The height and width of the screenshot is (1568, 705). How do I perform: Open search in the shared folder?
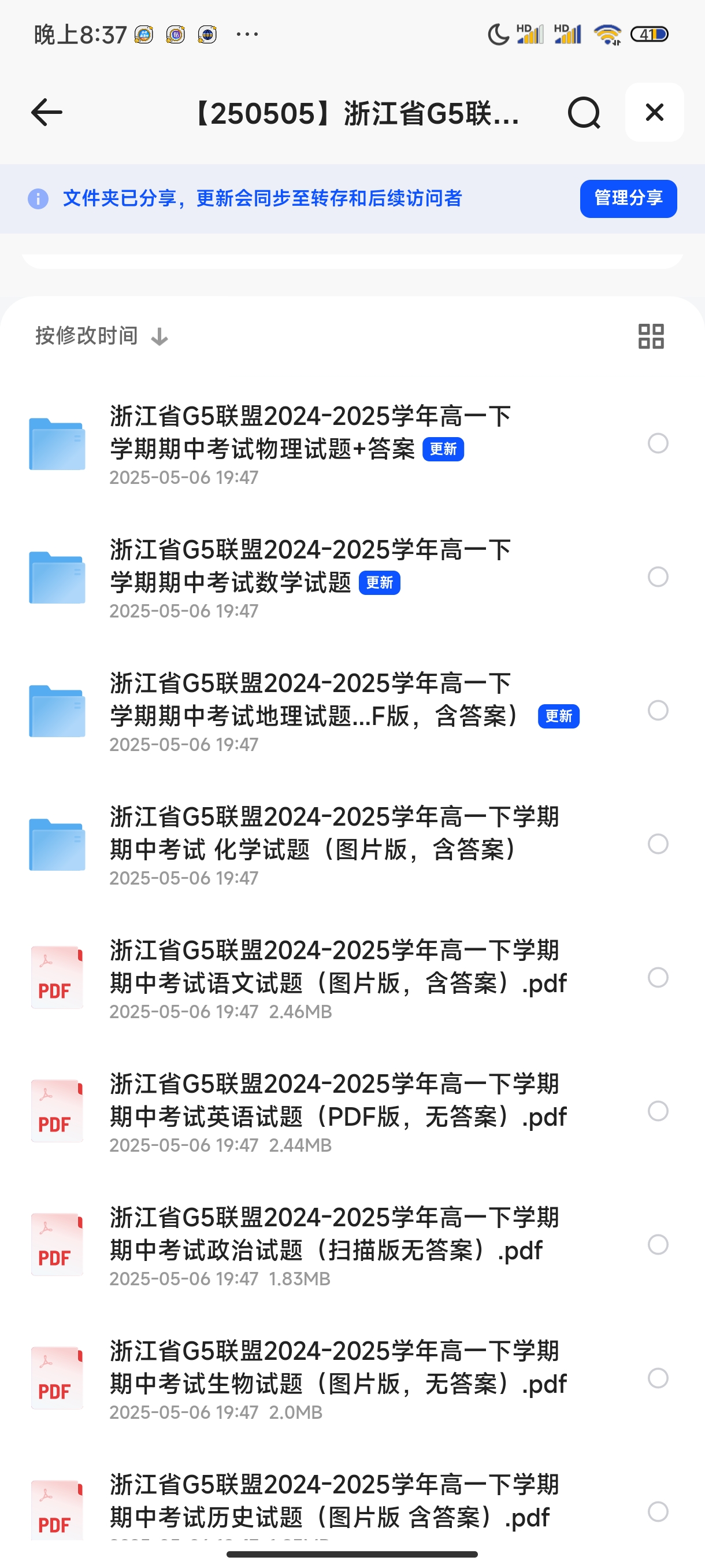coord(584,113)
